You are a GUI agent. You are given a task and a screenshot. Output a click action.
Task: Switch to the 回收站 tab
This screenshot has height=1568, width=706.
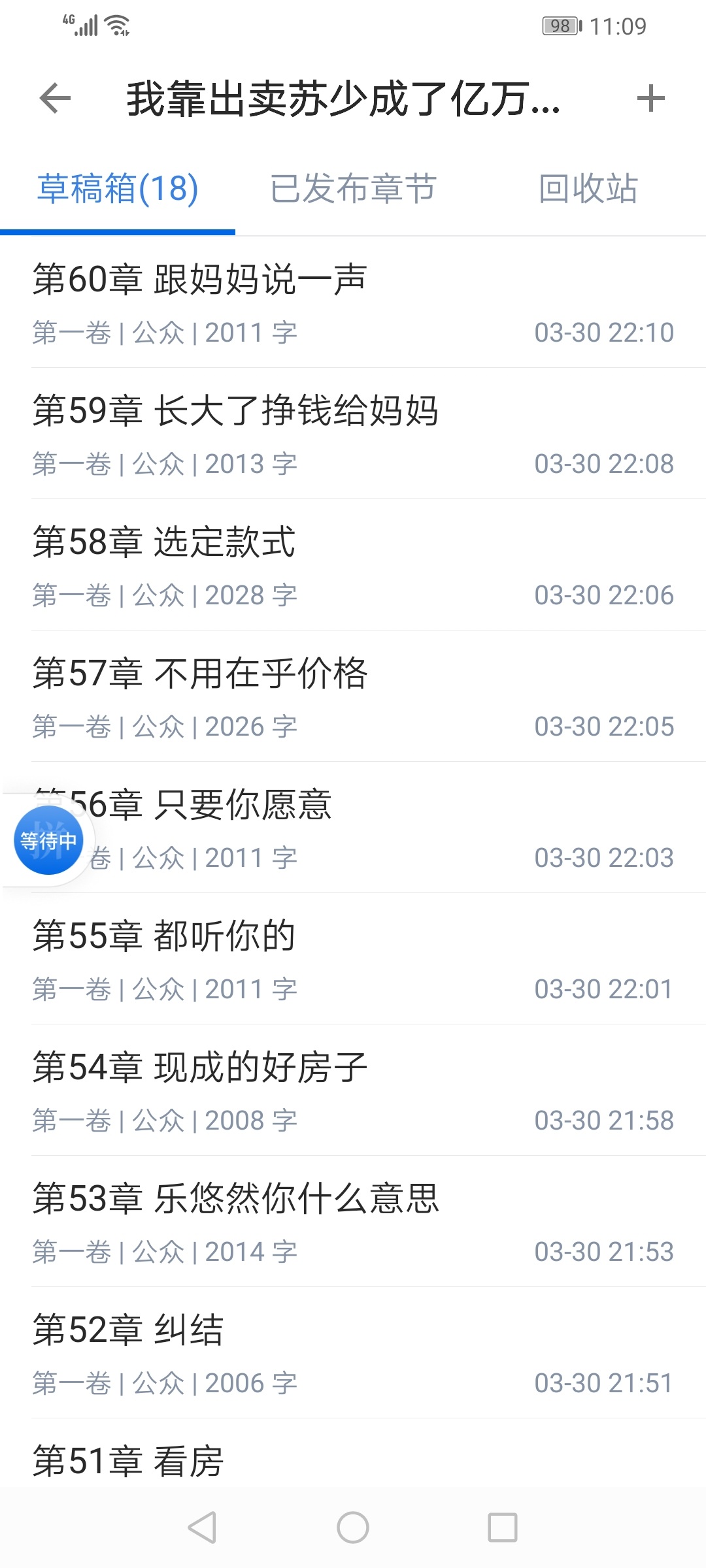pos(588,189)
